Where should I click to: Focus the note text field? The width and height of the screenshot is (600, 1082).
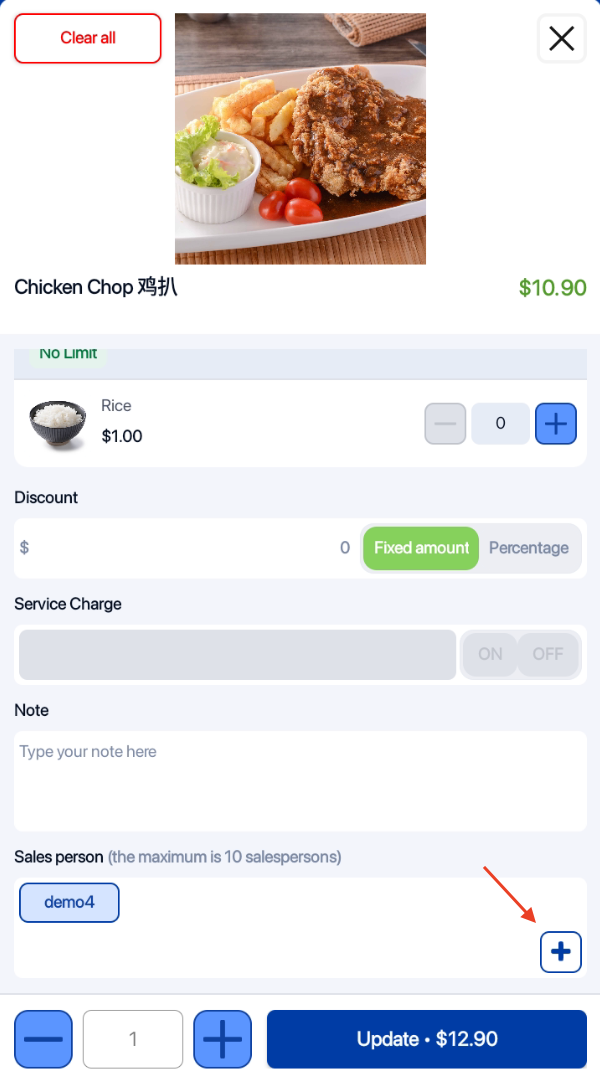pyautogui.click(x=300, y=780)
